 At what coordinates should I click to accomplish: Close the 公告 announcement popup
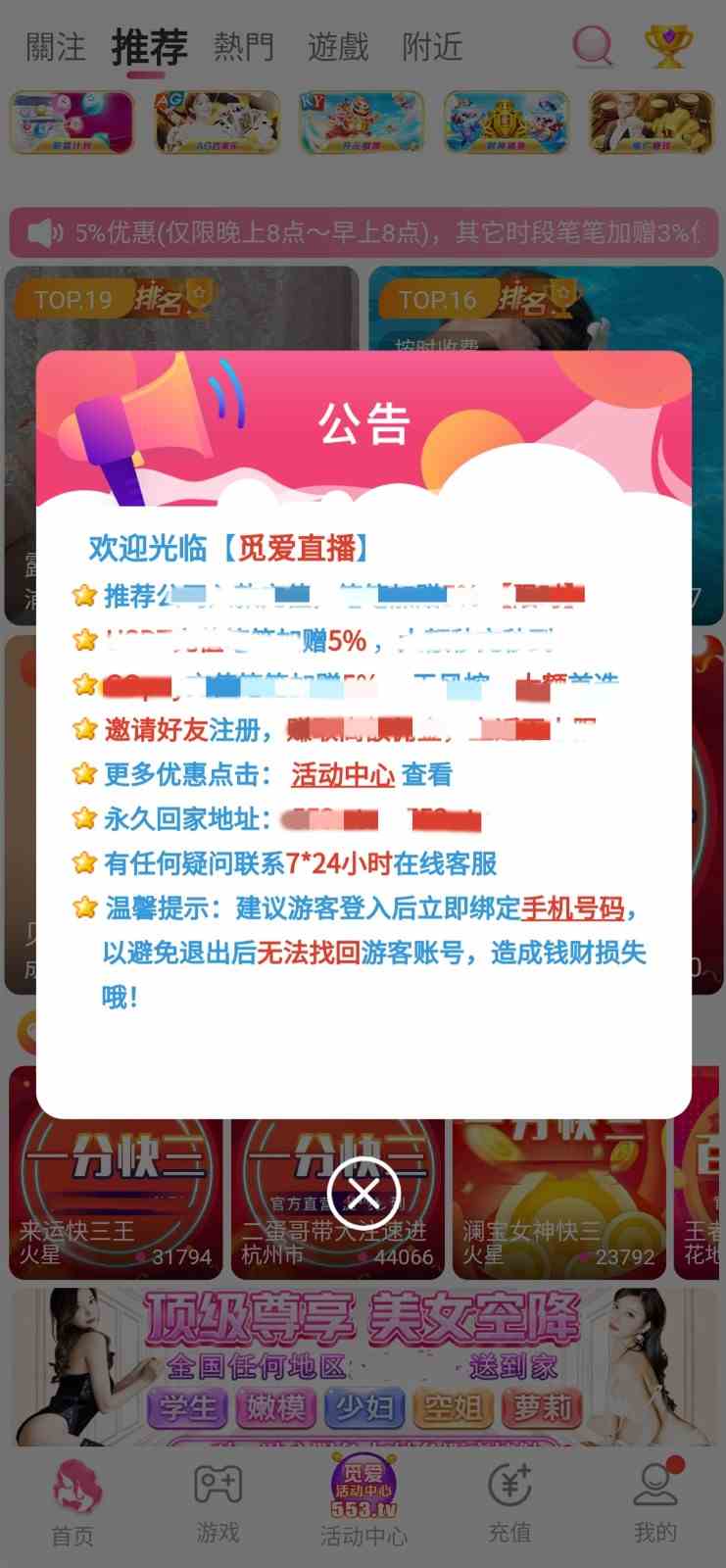363,1193
